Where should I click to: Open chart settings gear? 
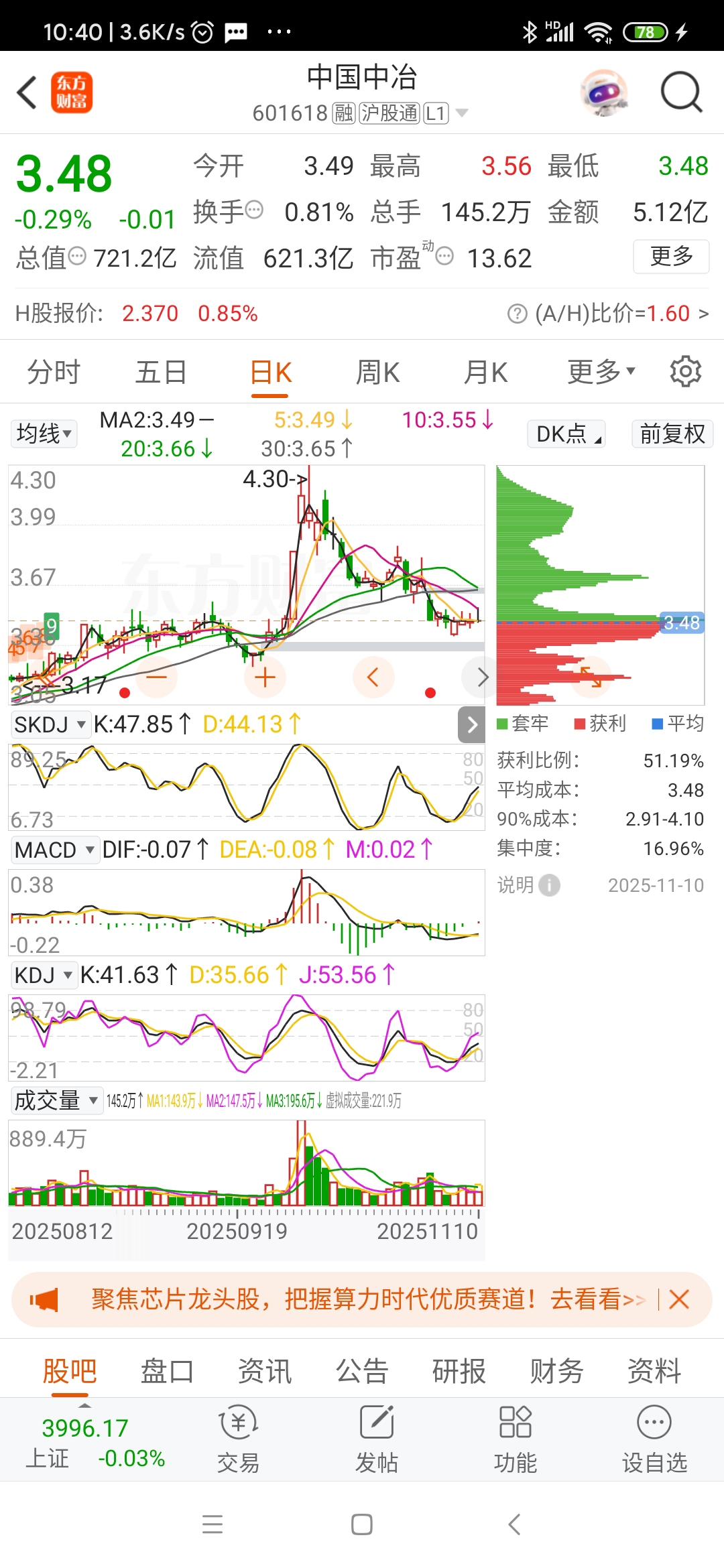(685, 371)
